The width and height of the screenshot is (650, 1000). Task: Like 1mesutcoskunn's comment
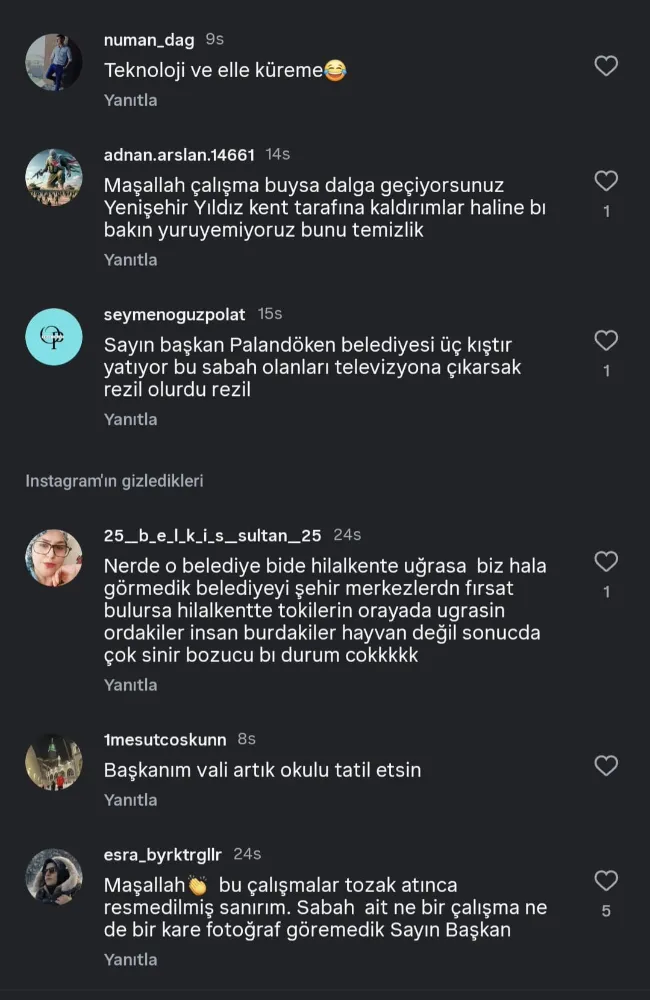coord(606,766)
